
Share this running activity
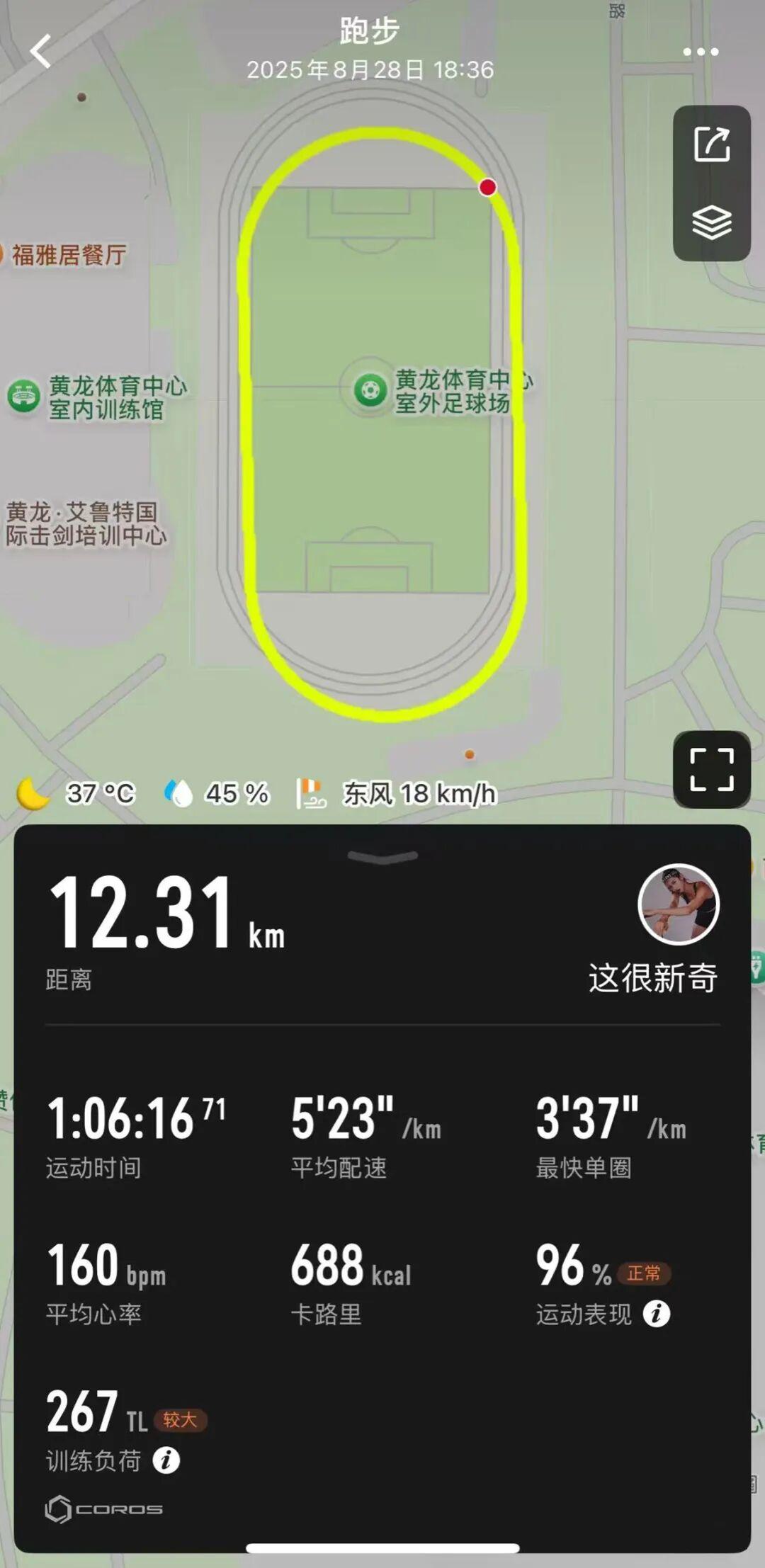tap(711, 144)
